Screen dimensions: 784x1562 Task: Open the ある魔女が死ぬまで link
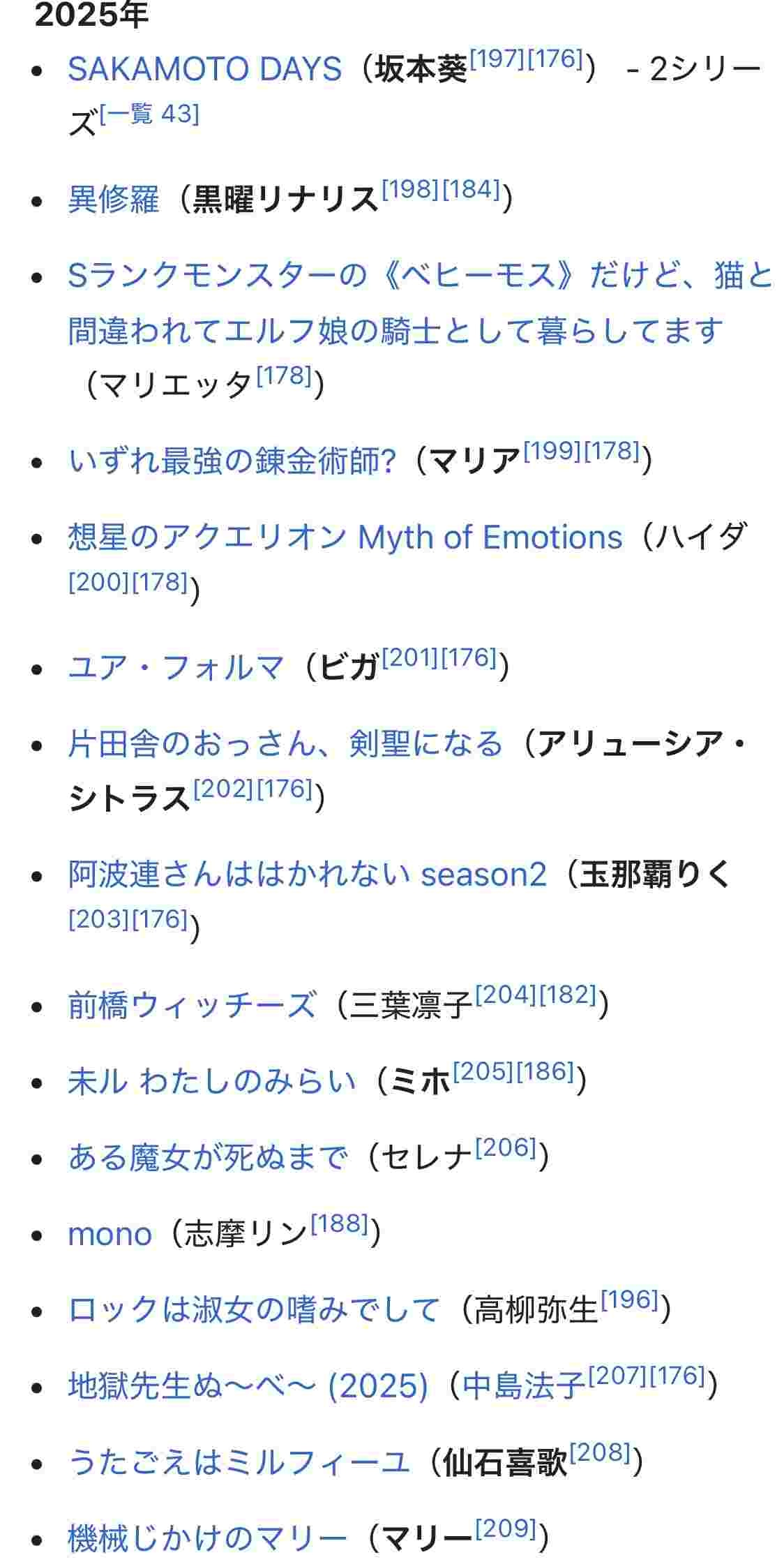[x=207, y=1158]
